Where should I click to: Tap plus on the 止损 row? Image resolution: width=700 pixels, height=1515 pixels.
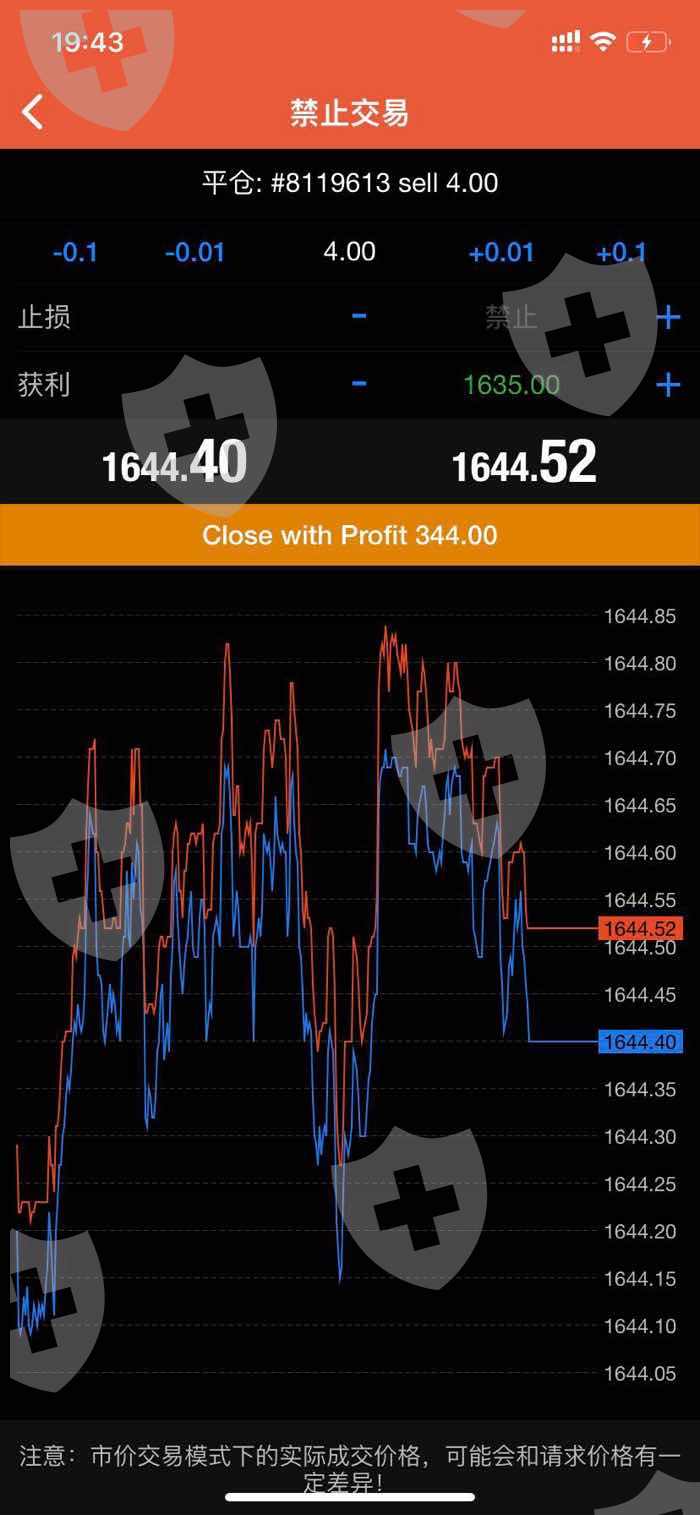(x=668, y=318)
